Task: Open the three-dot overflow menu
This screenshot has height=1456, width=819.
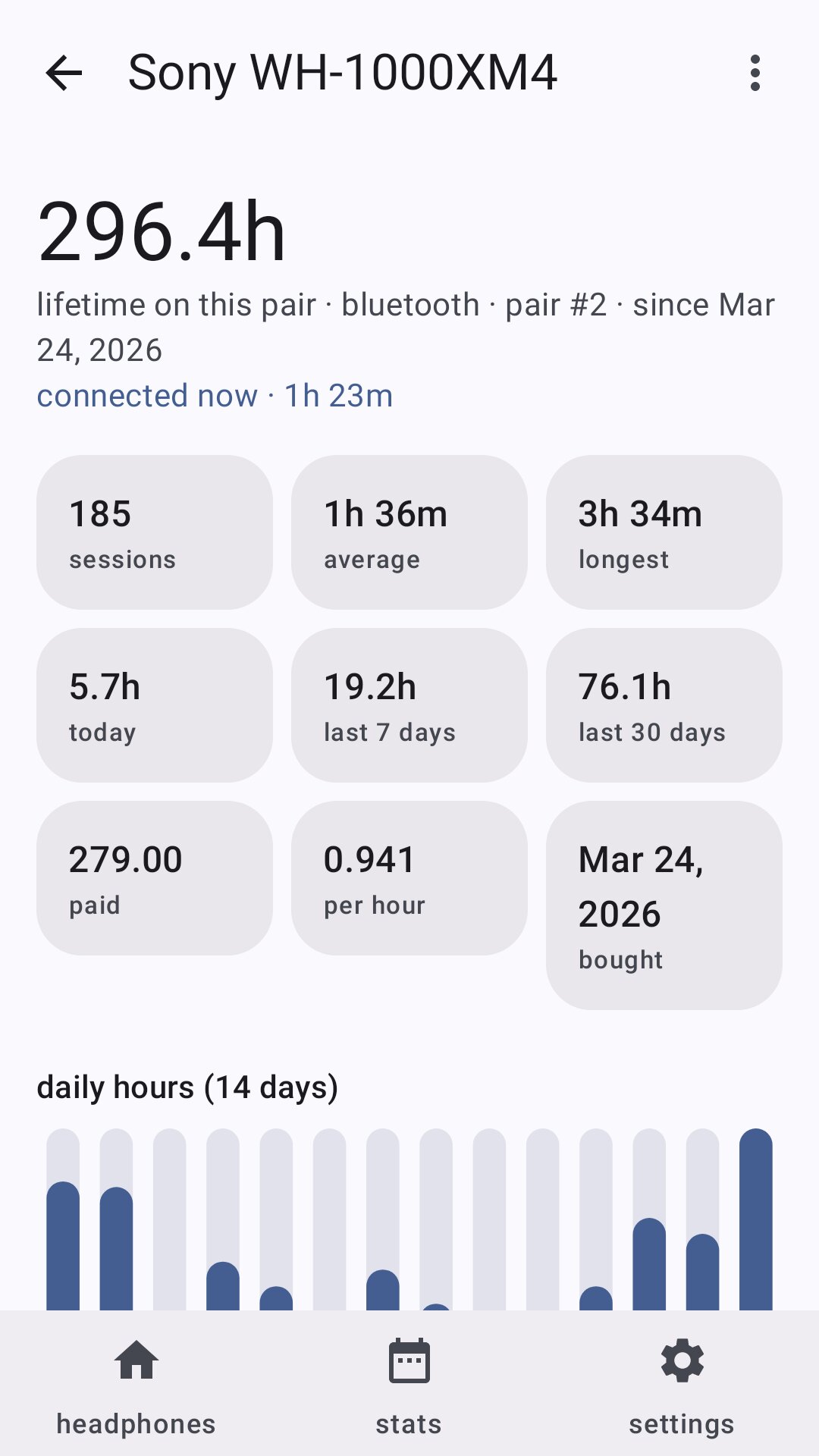Action: tap(755, 74)
